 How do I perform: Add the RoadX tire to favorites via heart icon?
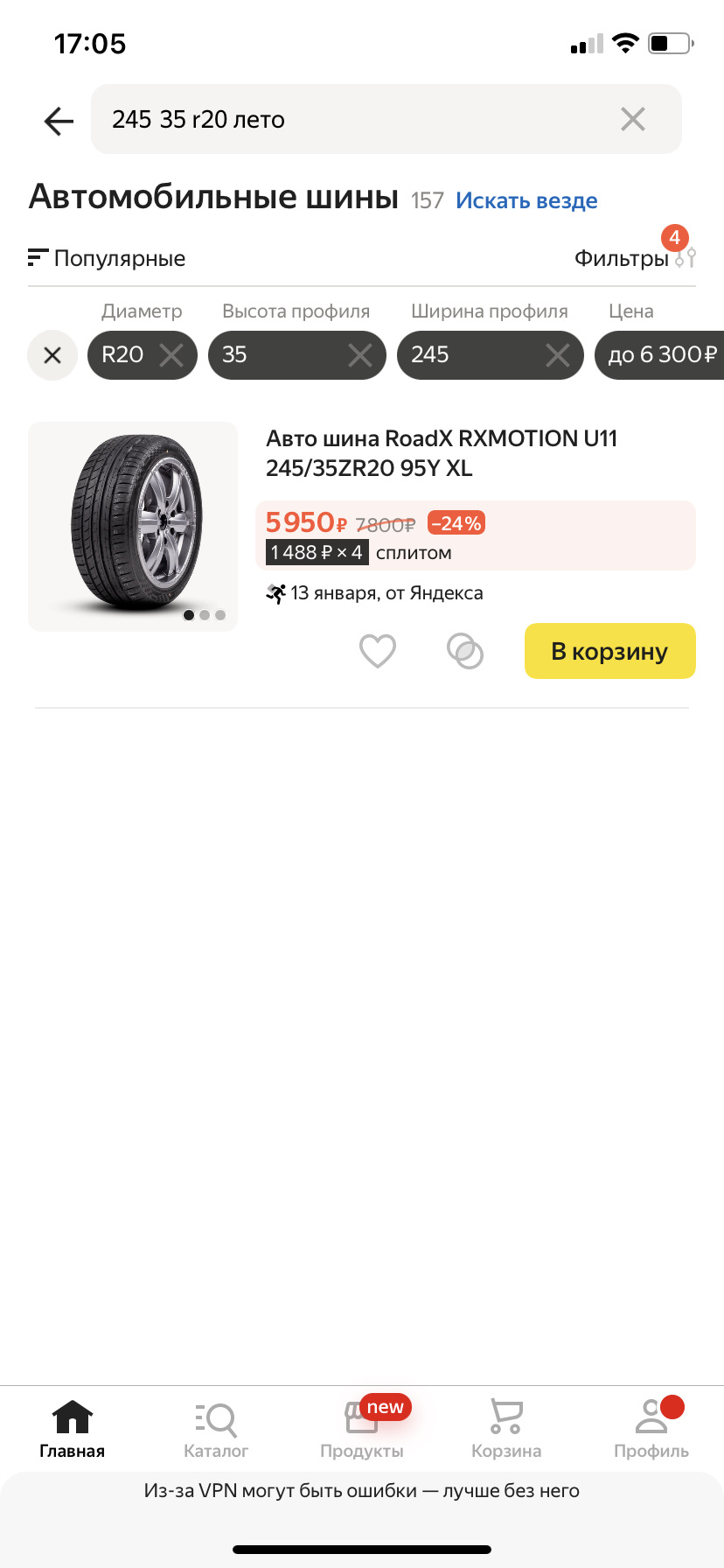tap(377, 651)
